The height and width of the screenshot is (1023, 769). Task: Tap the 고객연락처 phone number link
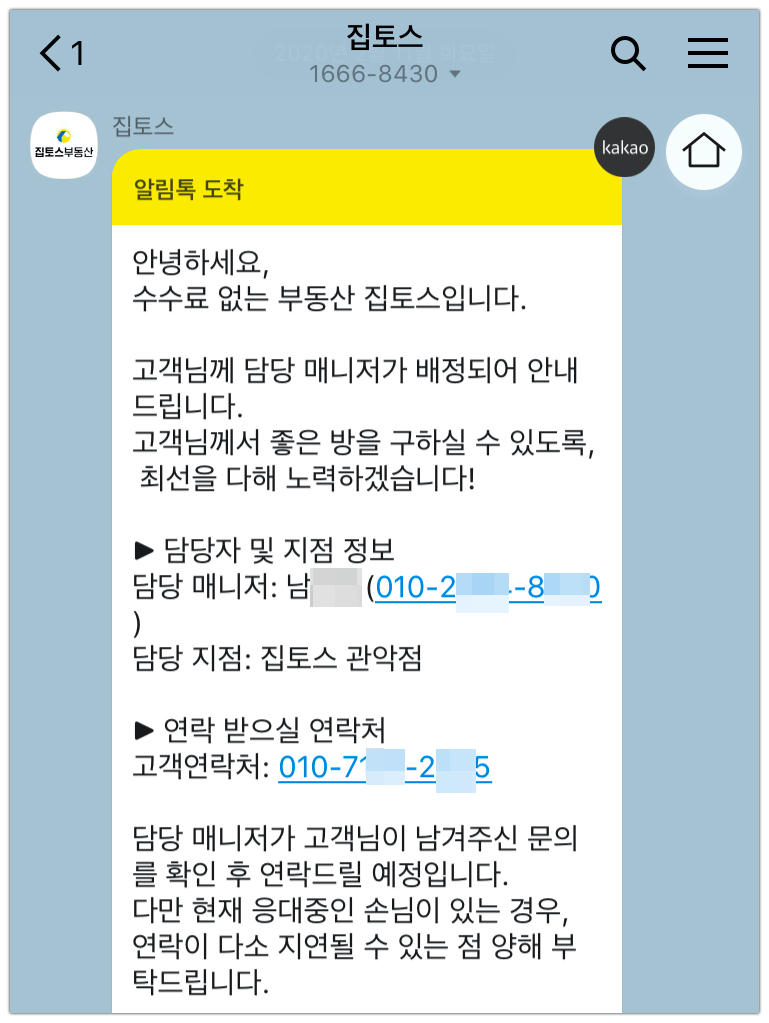tap(384, 768)
